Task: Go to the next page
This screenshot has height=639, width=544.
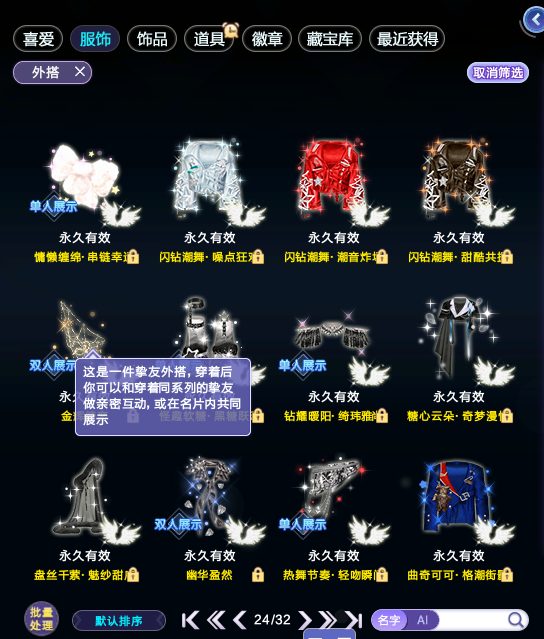Action: [x=305, y=620]
